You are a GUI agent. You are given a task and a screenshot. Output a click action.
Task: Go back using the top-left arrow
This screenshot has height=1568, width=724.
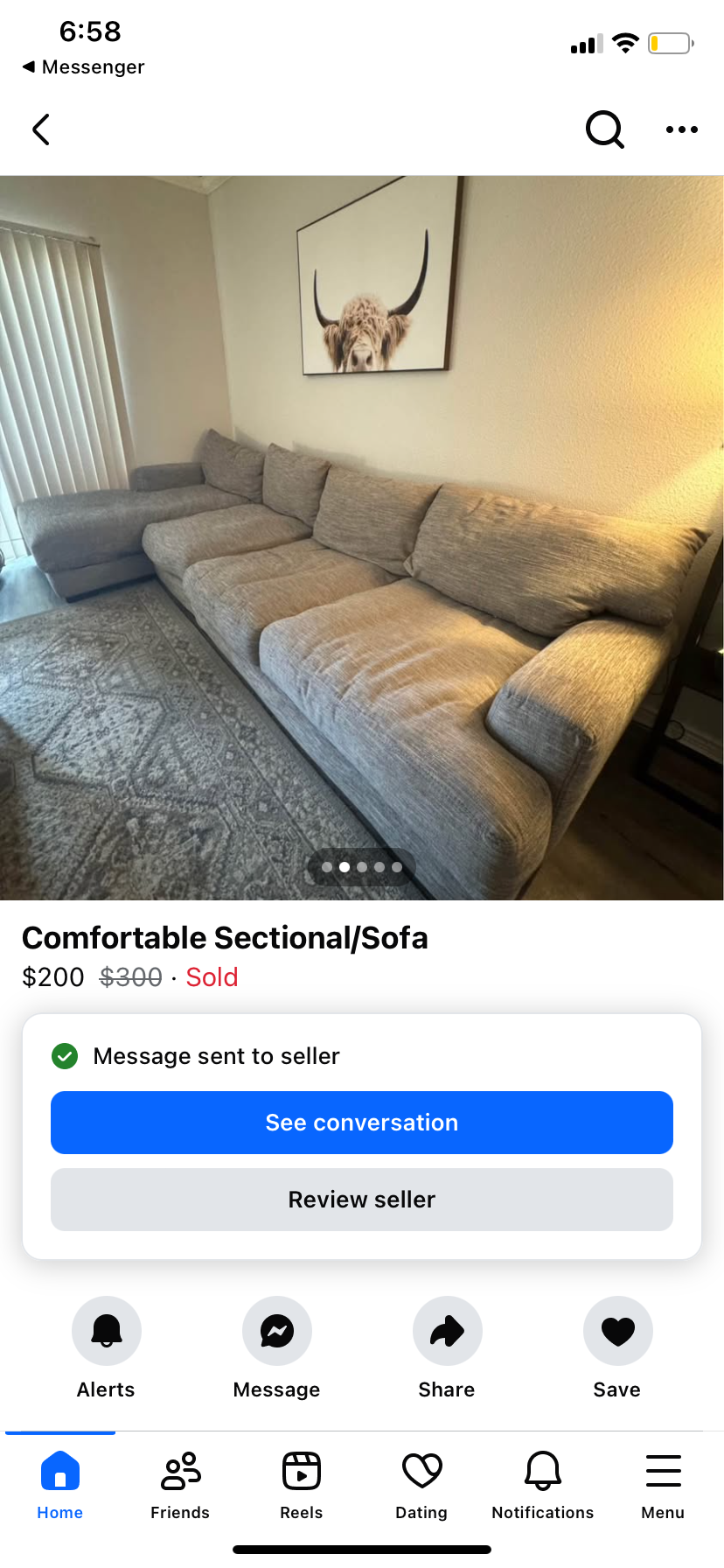(x=41, y=129)
